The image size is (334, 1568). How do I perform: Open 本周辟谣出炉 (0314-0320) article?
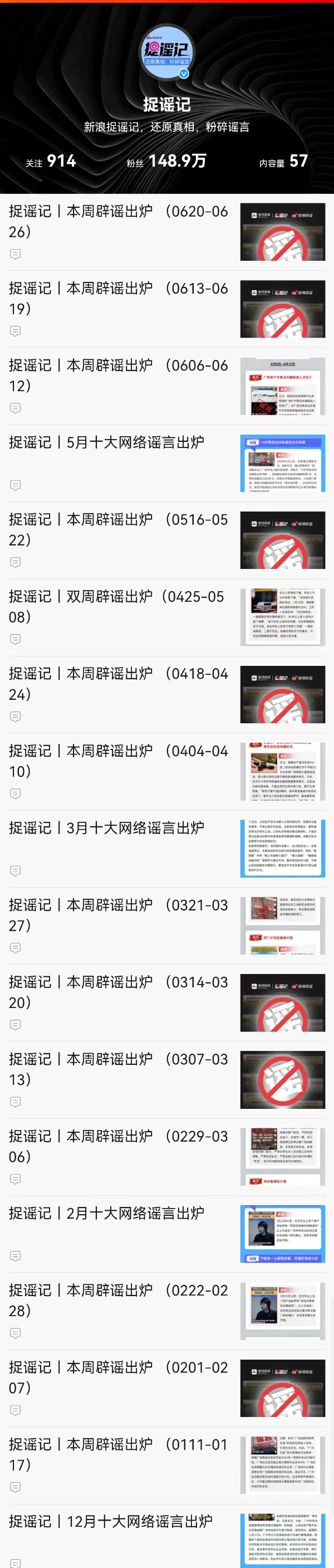tap(119, 992)
